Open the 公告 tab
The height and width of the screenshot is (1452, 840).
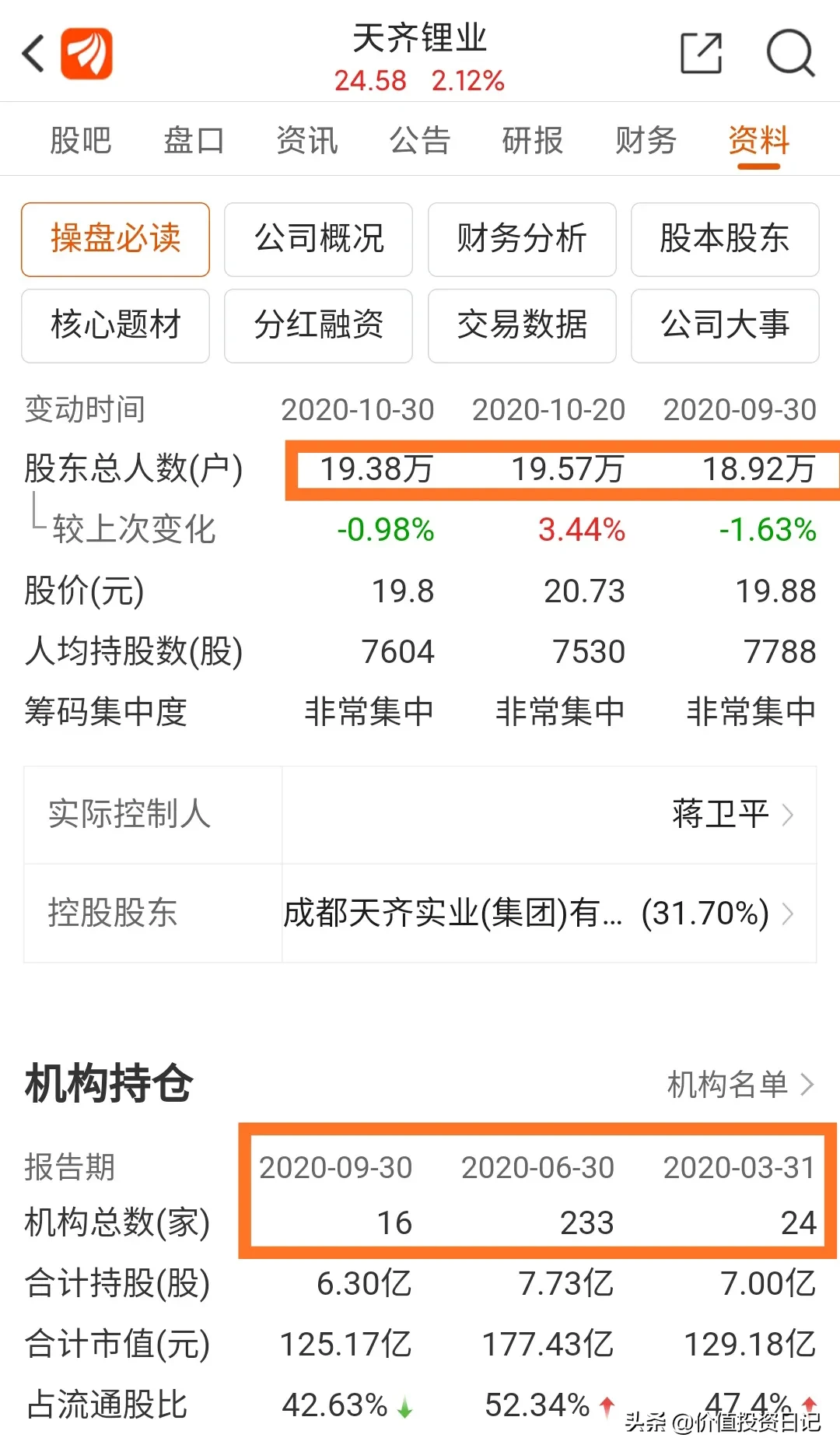pos(420,141)
